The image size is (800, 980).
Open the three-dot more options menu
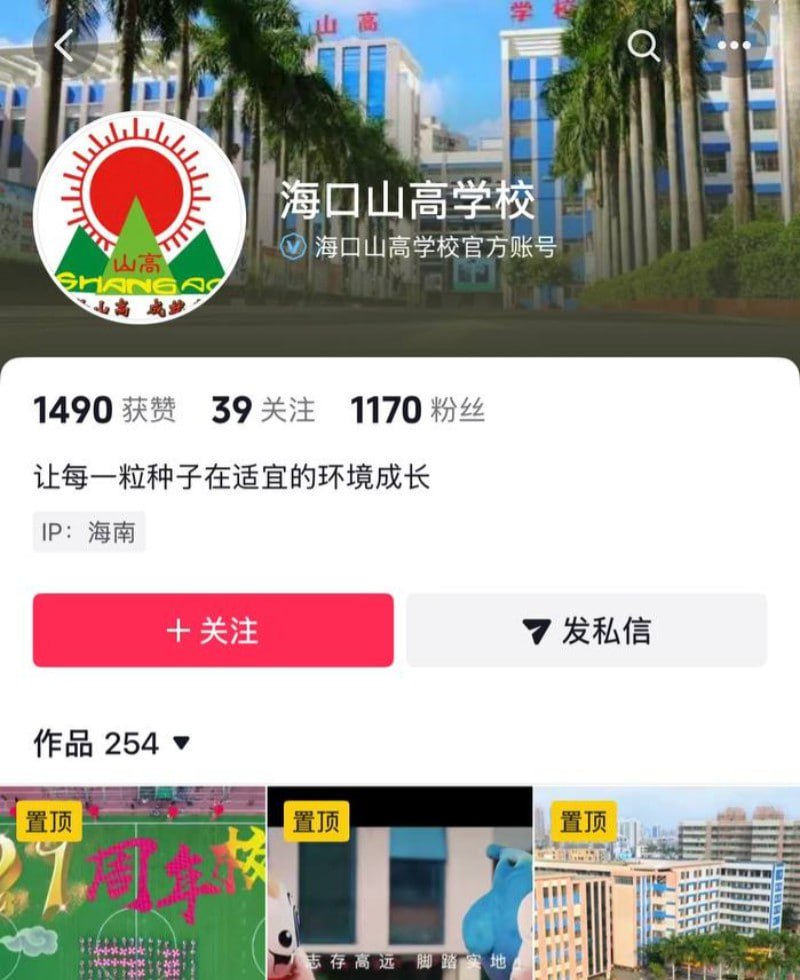(x=733, y=46)
